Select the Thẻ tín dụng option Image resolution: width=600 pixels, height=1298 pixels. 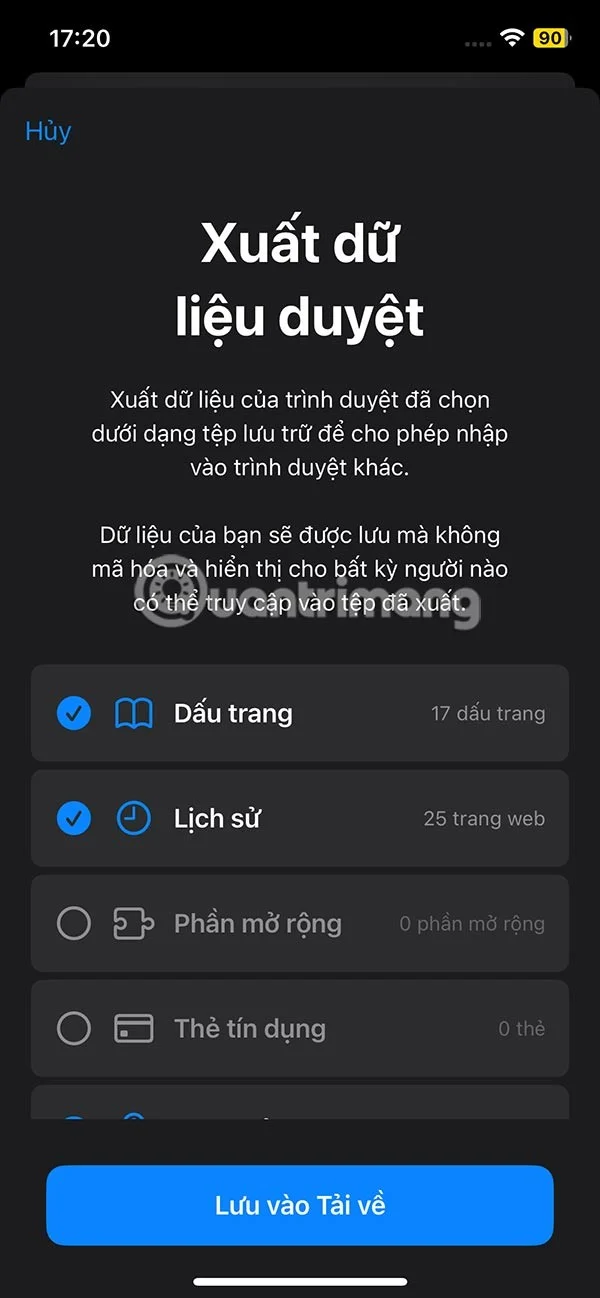[74, 1028]
